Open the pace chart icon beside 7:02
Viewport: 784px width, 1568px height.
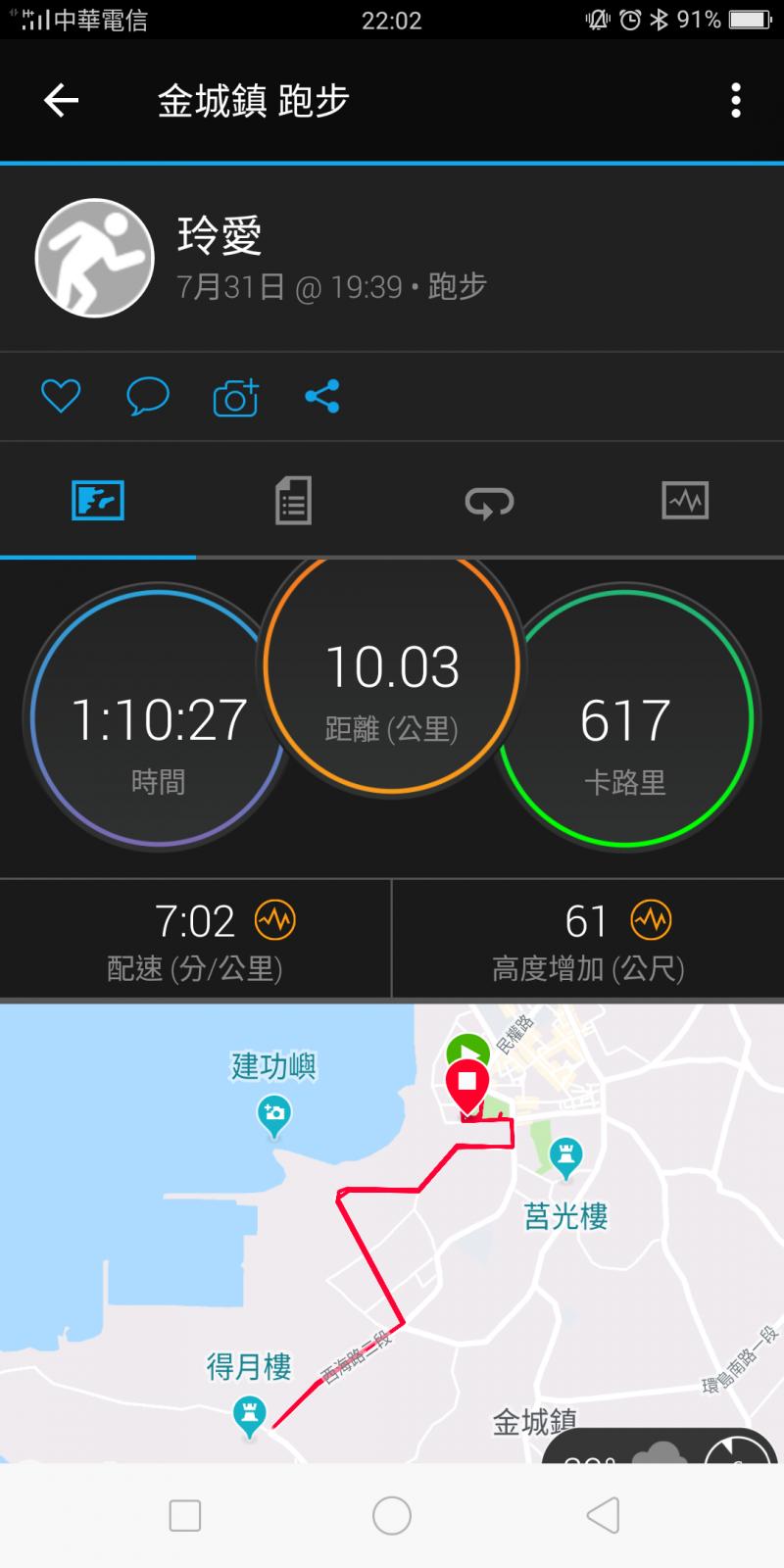click(x=275, y=920)
